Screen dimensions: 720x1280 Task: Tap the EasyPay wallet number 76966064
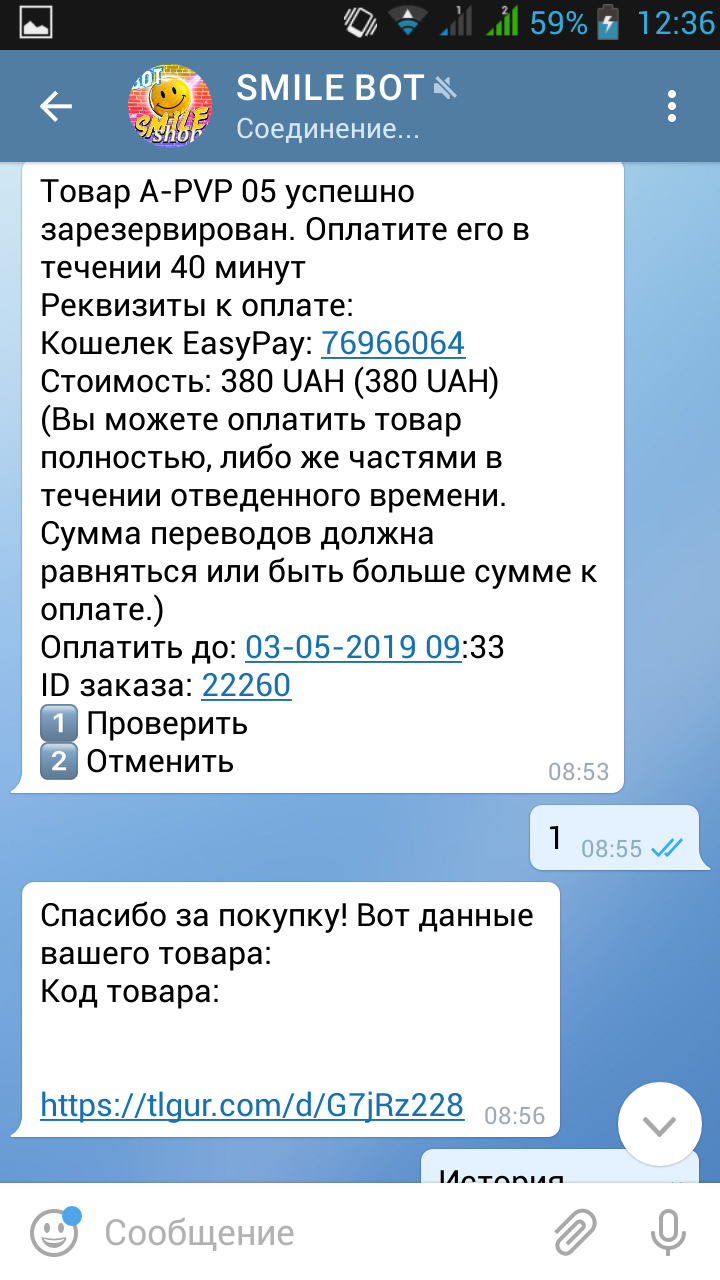pos(393,344)
